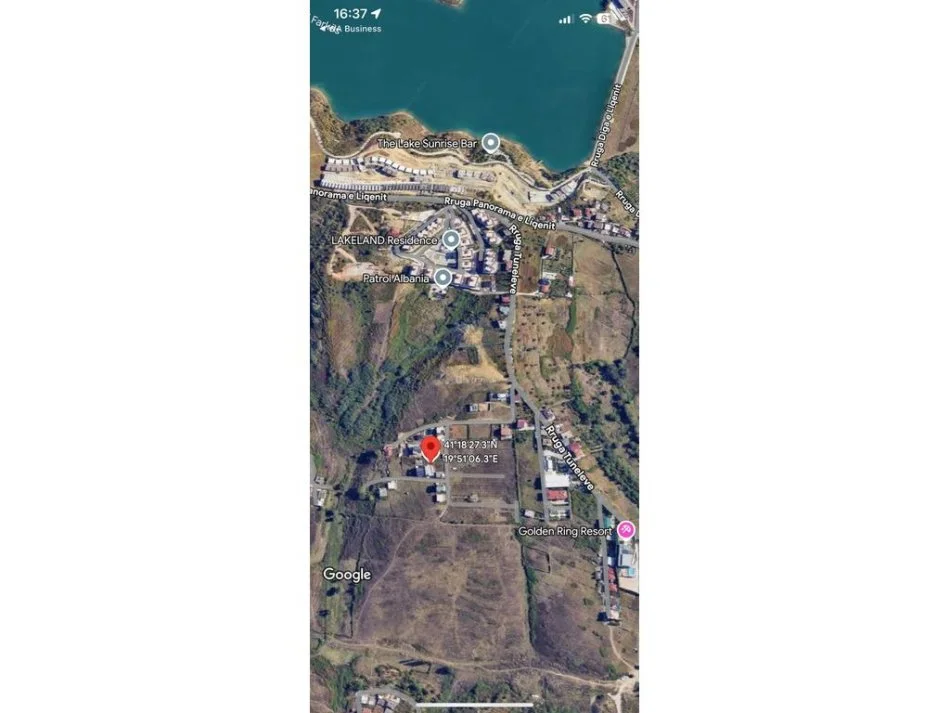The height and width of the screenshot is (713, 950).
Task: Tap the Patrol Albania map marker
Action: (443, 277)
